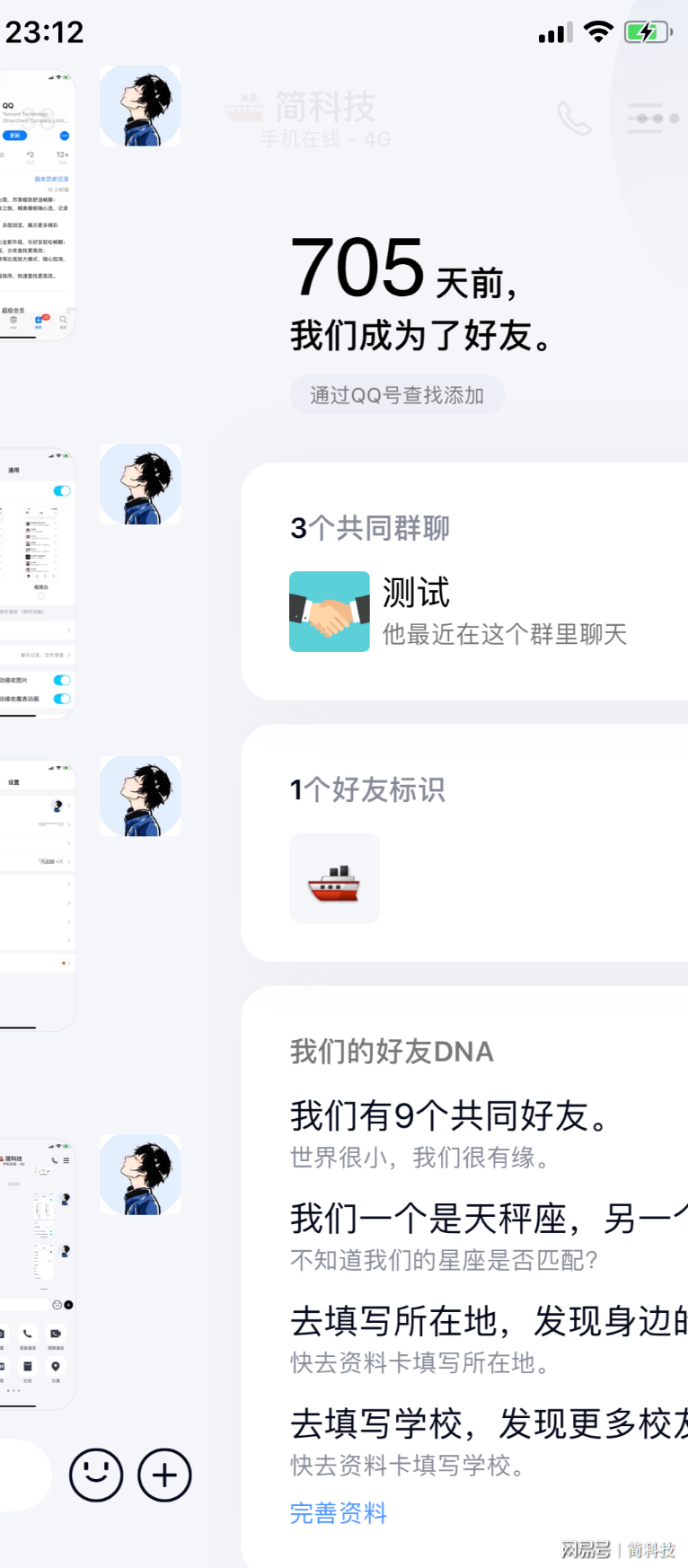The width and height of the screenshot is (688, 1568).
Task: Tap the 通过QQ号查找添加 chip
Action: (396, 395)
